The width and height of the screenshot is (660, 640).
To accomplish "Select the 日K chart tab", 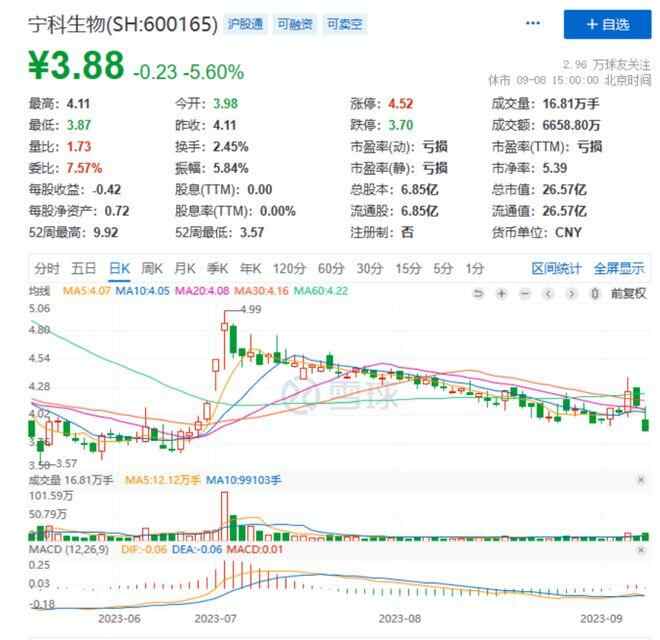I will 120,268.
